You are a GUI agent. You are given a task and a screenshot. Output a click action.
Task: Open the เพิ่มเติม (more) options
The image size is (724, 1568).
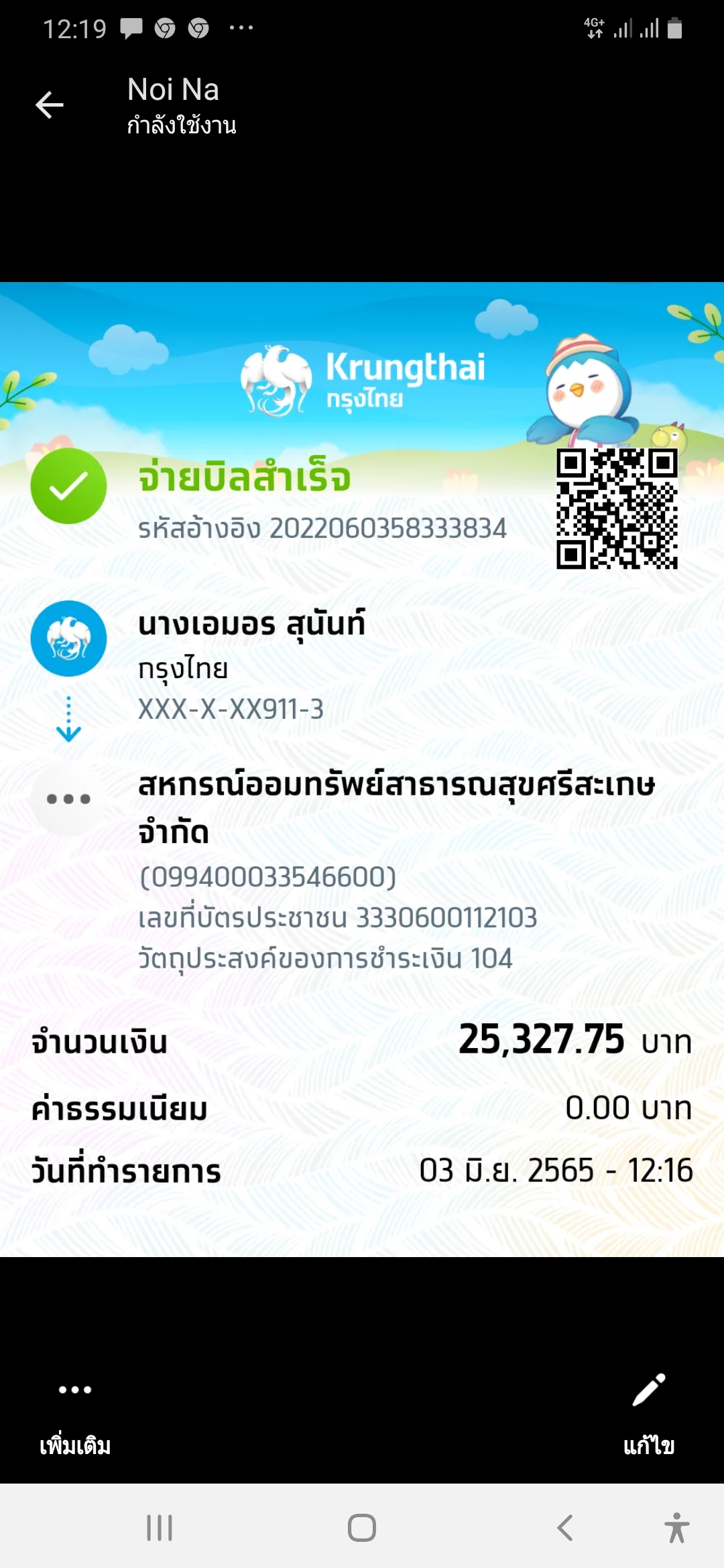(x=75, y=1415)
